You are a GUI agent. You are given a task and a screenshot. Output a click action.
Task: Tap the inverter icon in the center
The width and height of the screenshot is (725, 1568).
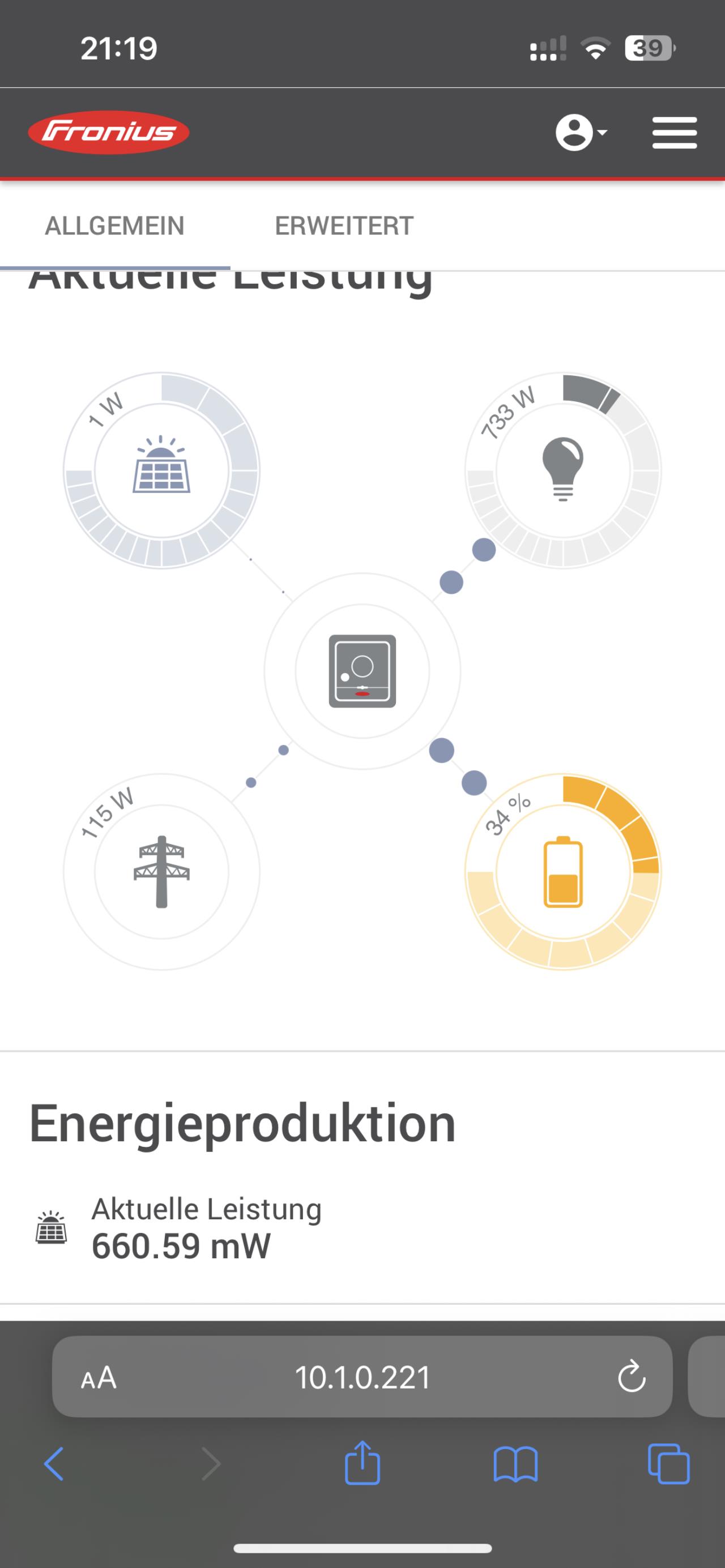362,671
